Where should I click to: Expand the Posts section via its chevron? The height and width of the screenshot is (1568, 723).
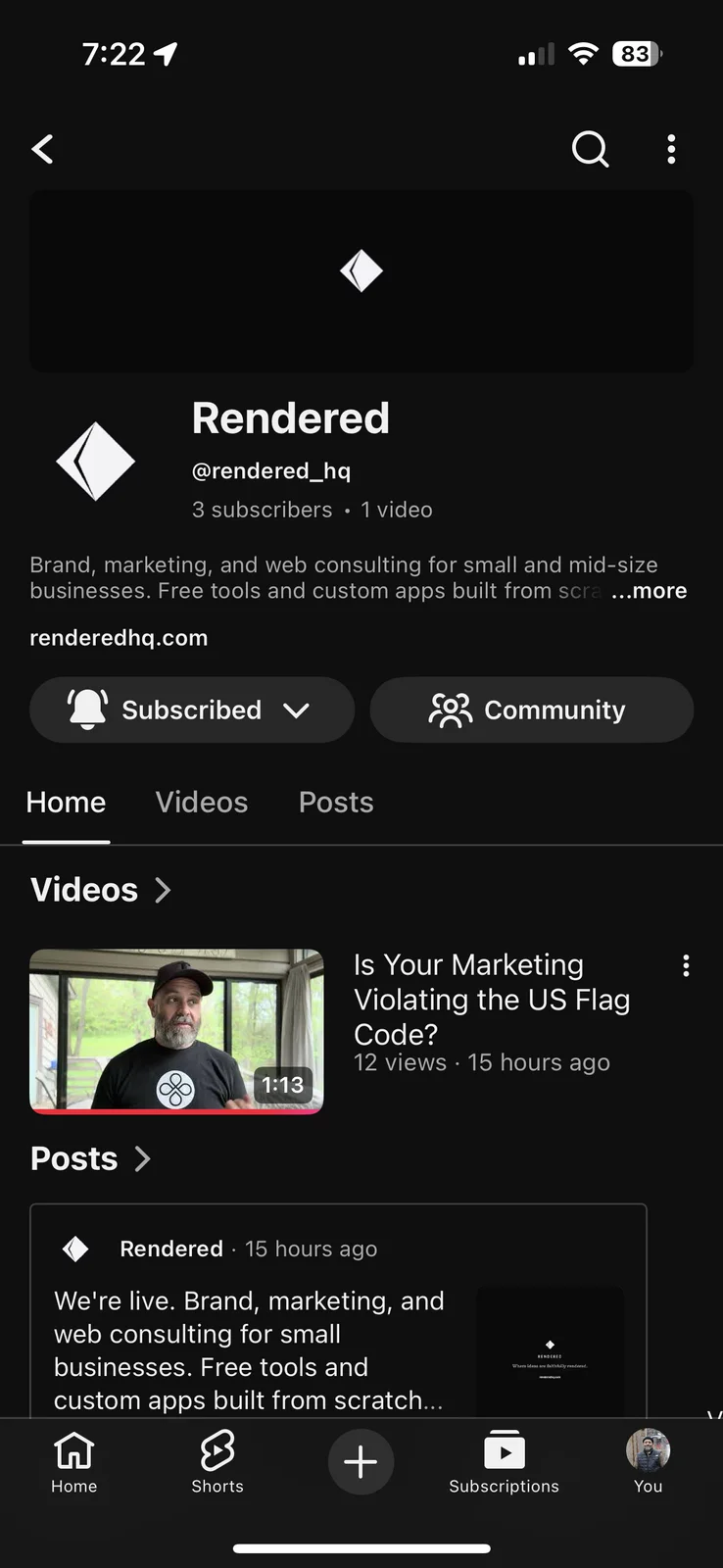(142, 1158)
